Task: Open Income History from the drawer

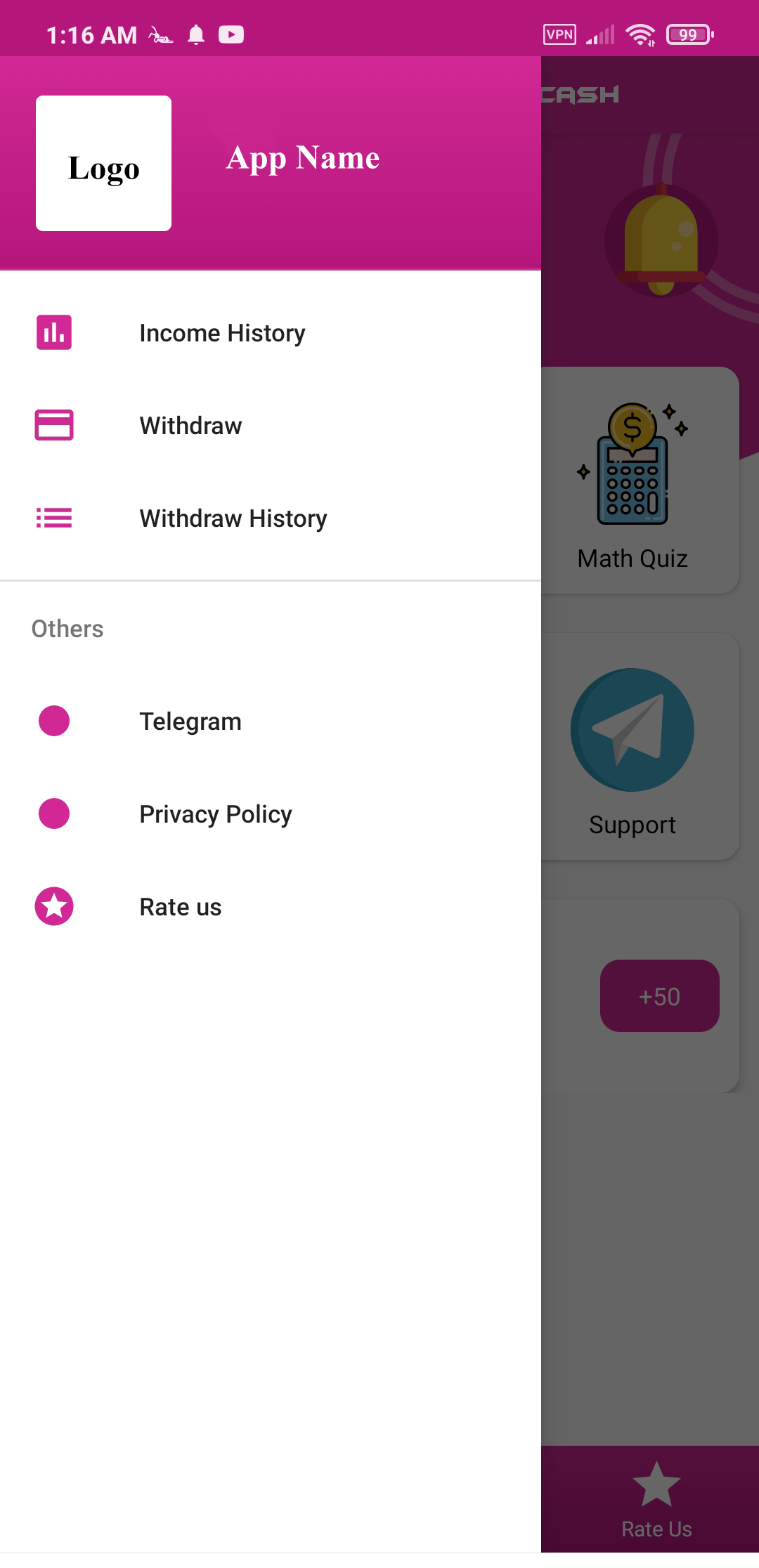Action: (x=222, y=333)
